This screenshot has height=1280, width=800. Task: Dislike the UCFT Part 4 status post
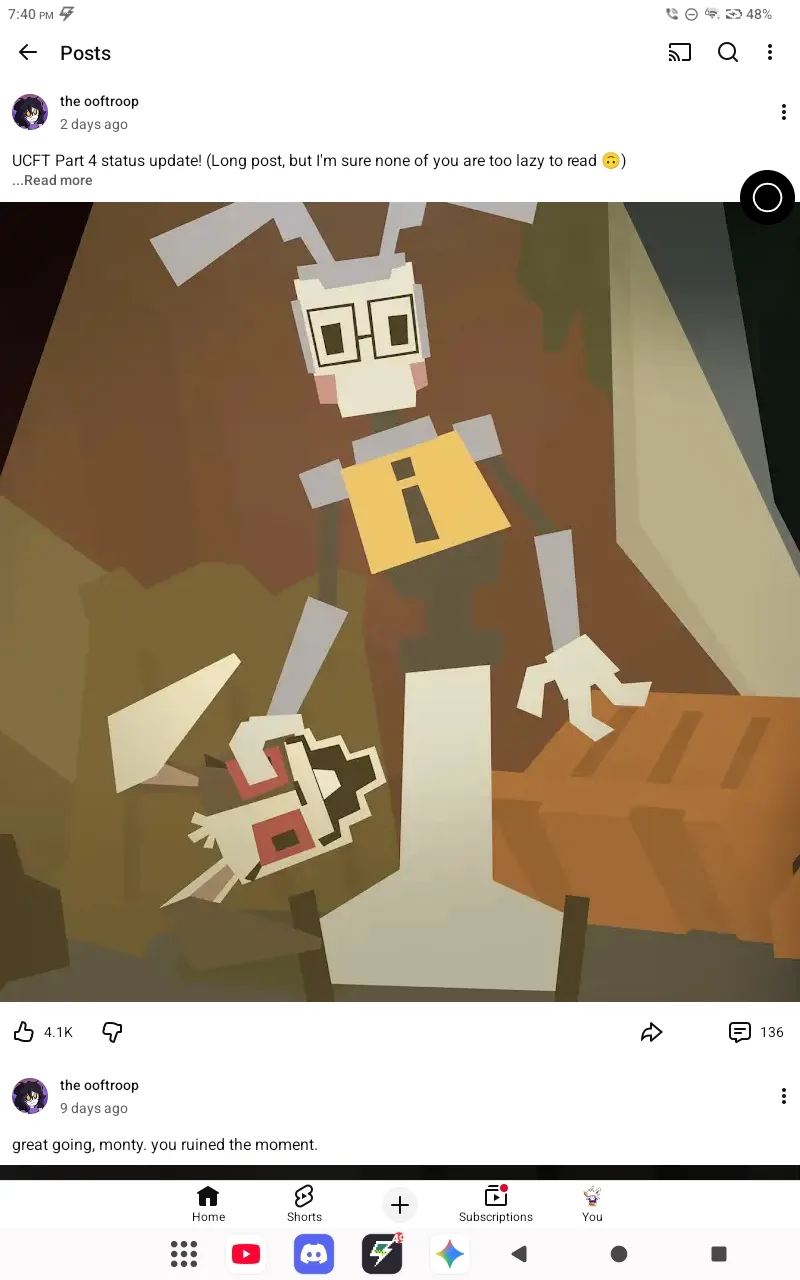click(x=113, y=1032)
